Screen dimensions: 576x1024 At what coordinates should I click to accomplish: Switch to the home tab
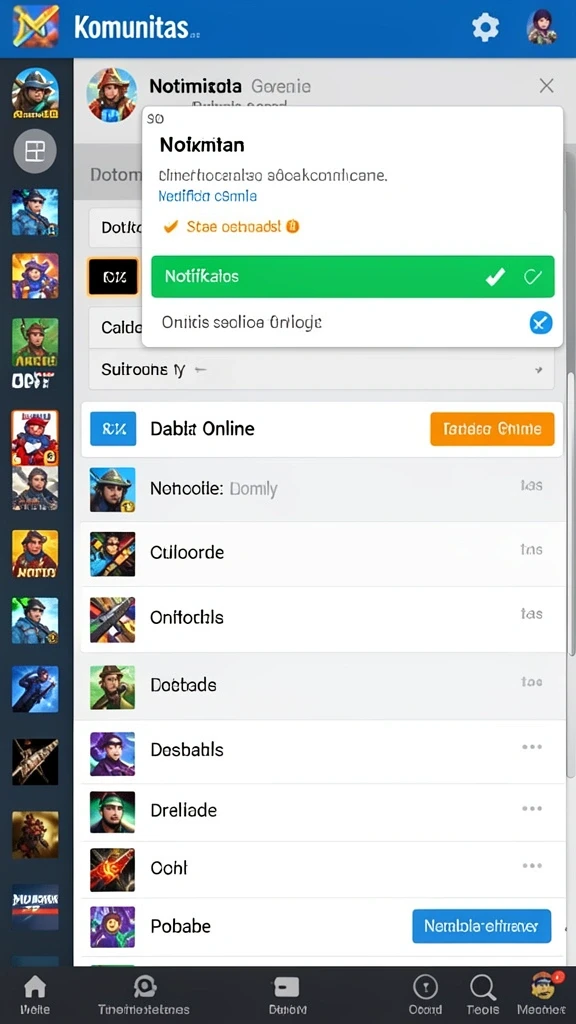(35, 995)
